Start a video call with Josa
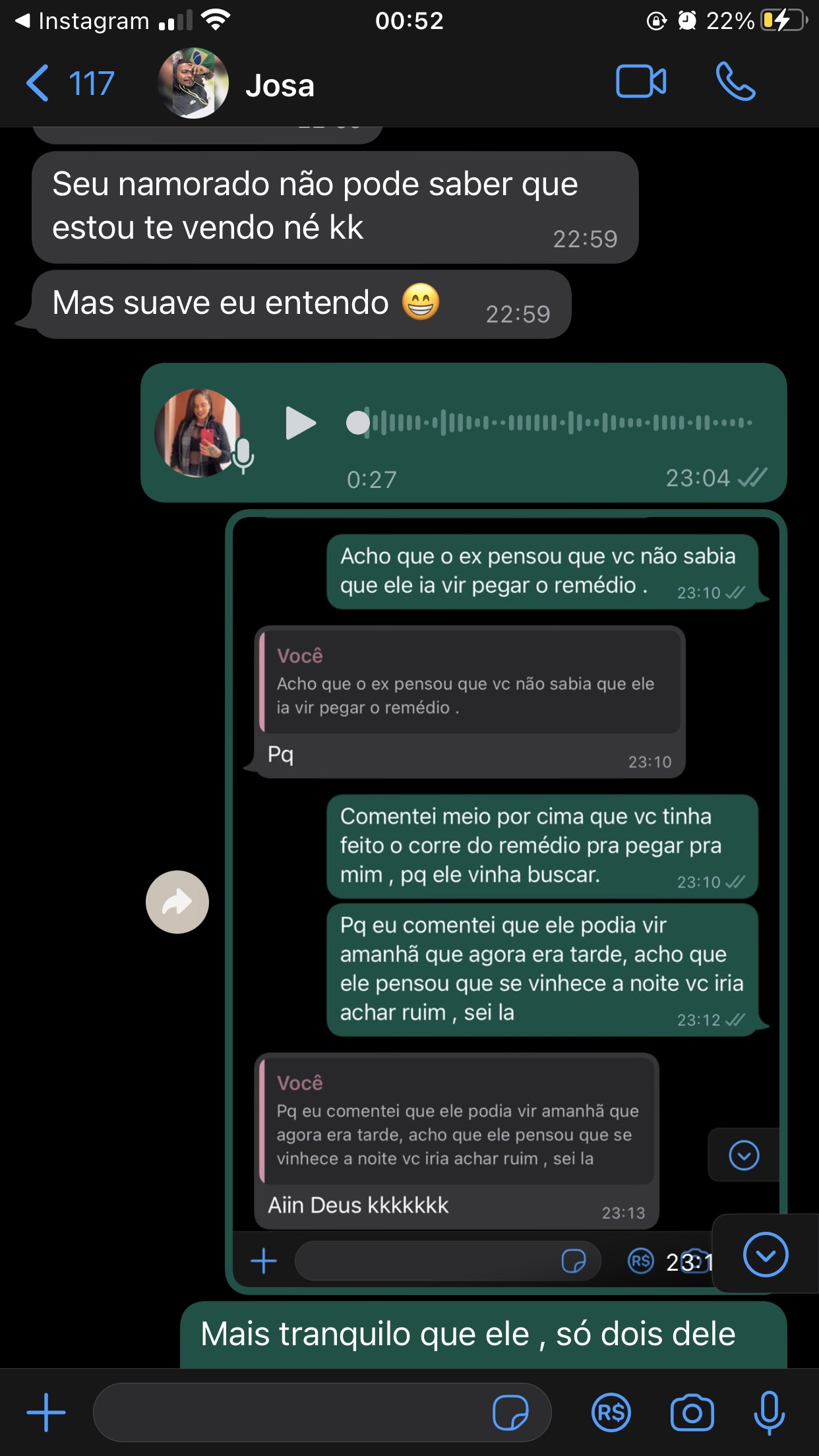 (640, 82)
